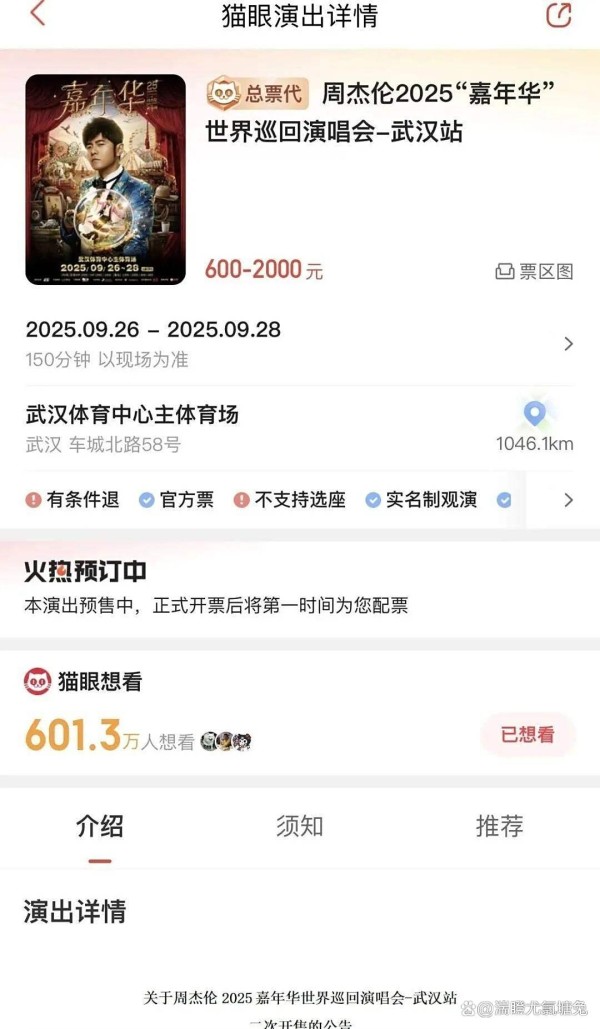600x1029 pixels.
Task: Open venue location 武汉体育中心主体育场 on map
Action: tap(535, 415)
